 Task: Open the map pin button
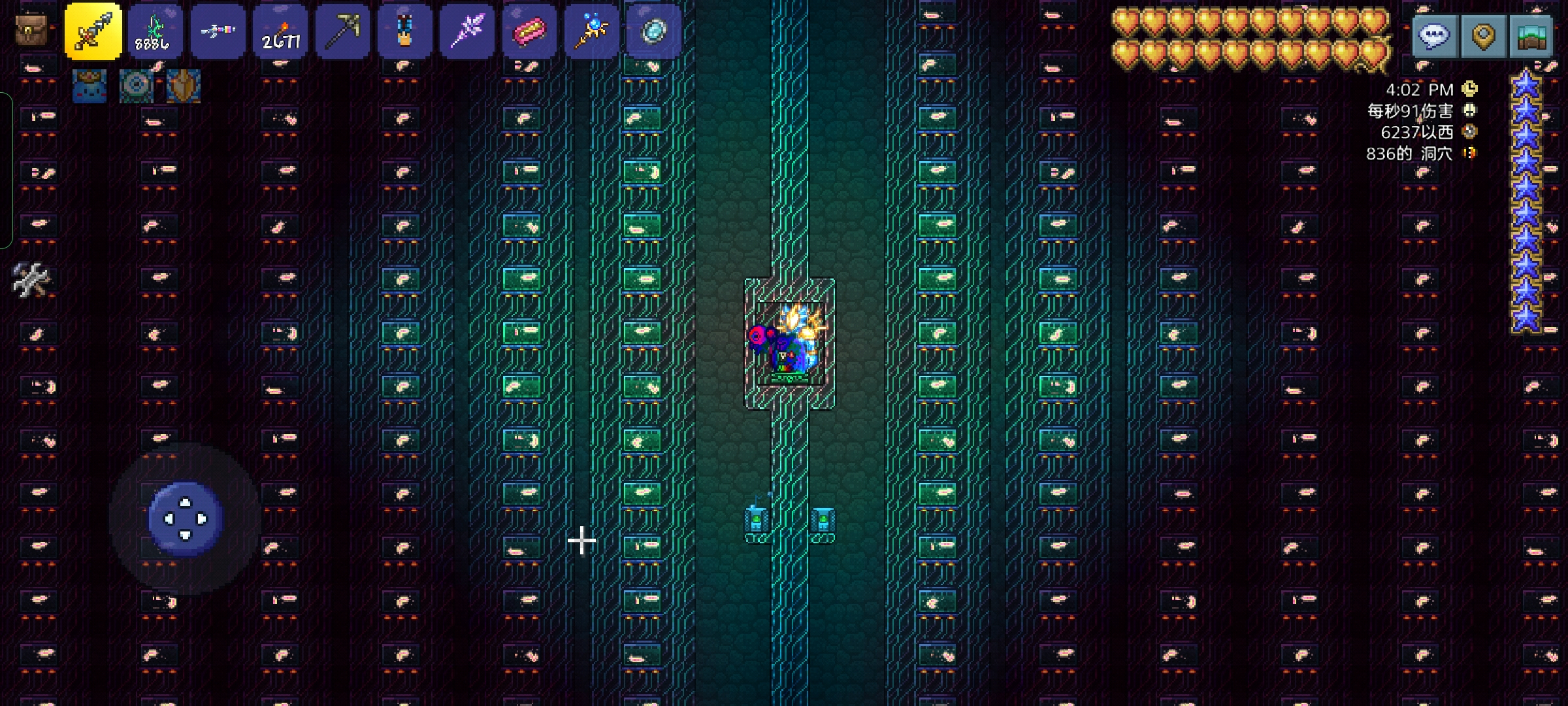click(x=1483, y=37)
